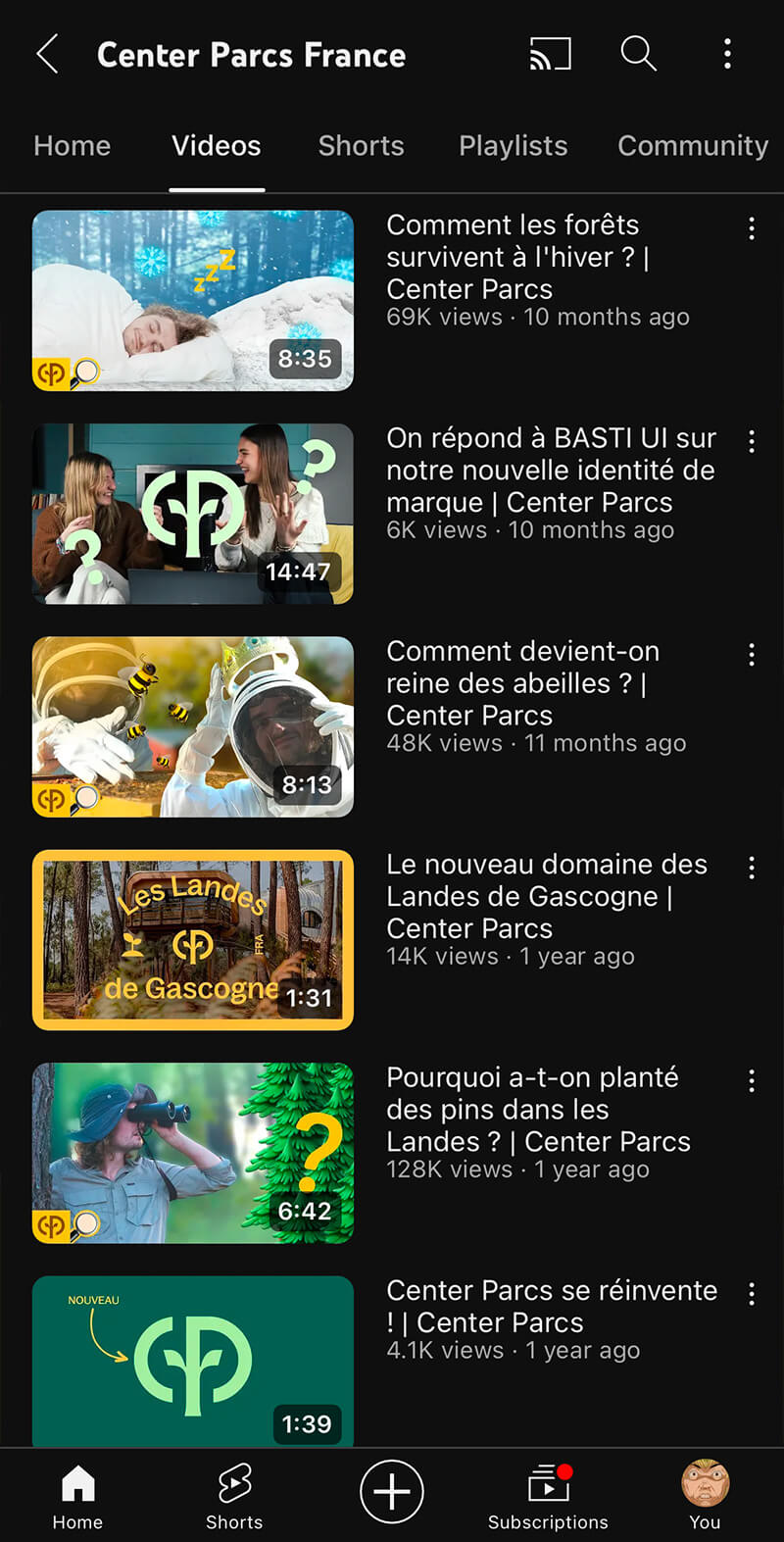
Task: Go back from Center Parcs France channel
Action: pos(47,54)
